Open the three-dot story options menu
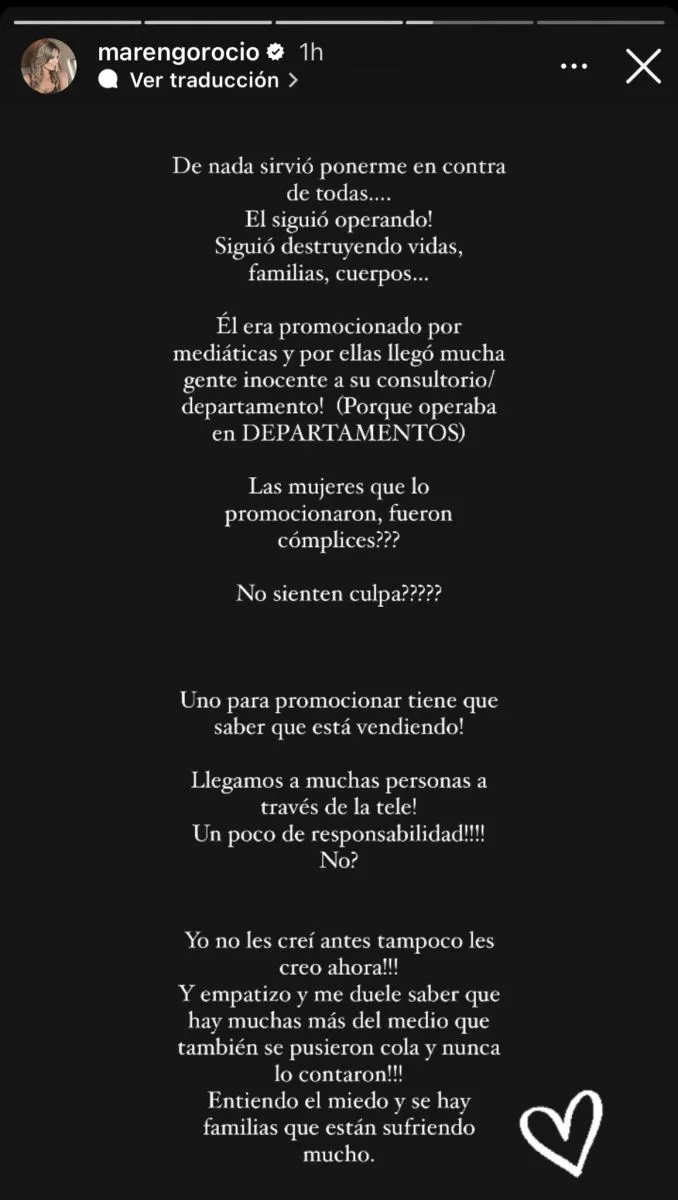The width and height of the screenshot is (678, 1200). 574,66
